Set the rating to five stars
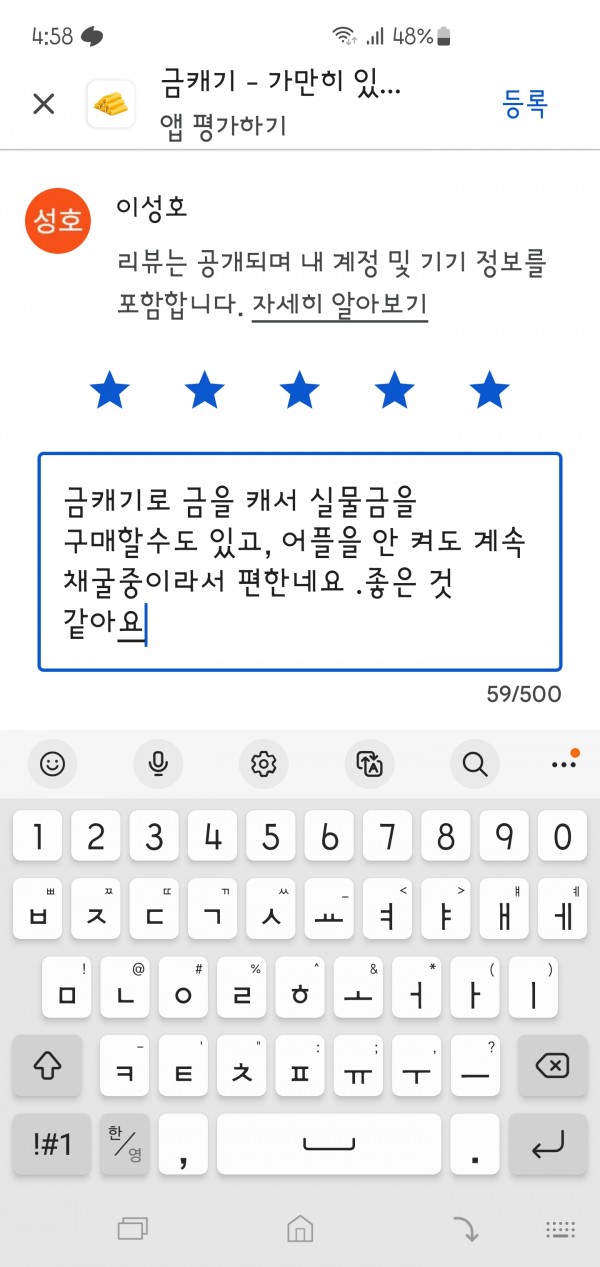 tap(490, 390)
